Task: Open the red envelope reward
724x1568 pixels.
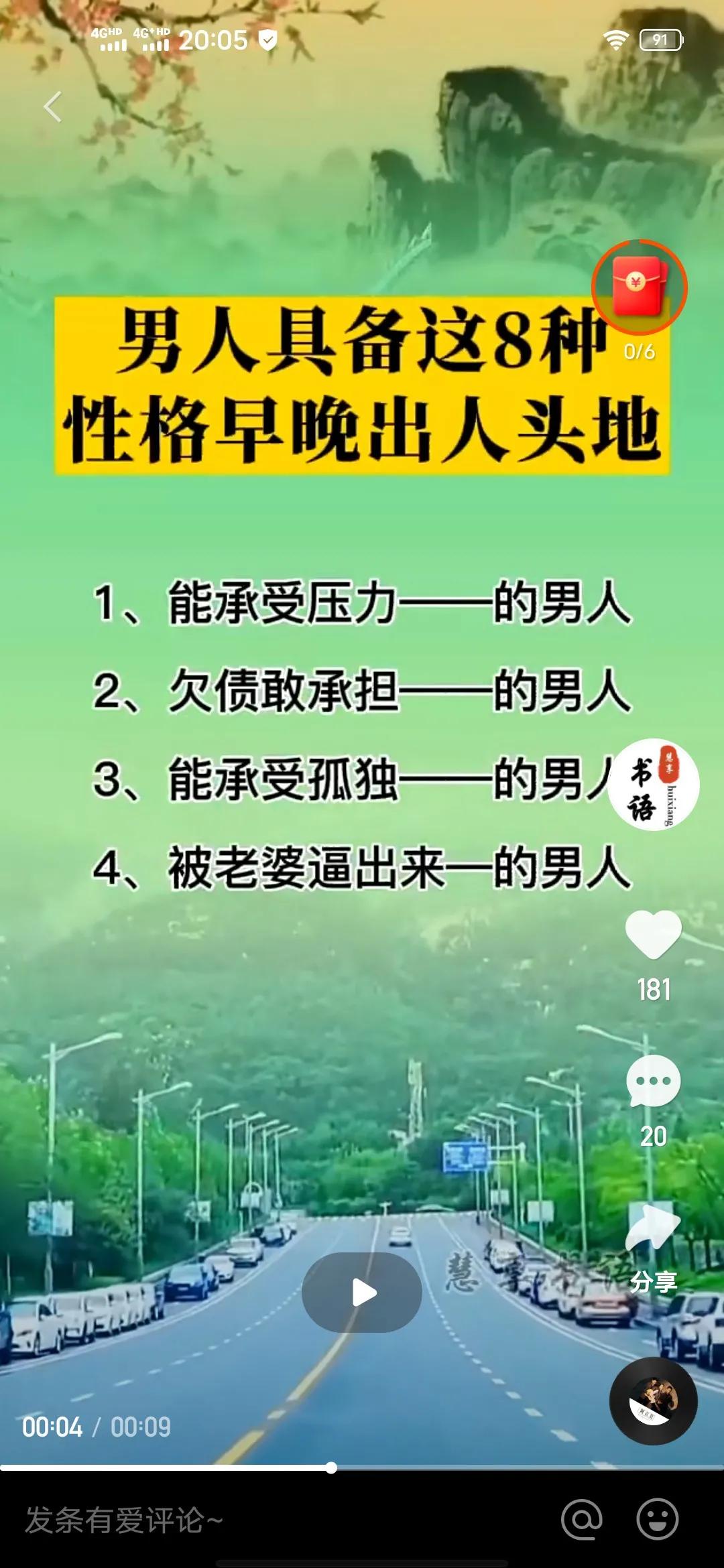Action: pyautogui.click(x=639, y=287)
